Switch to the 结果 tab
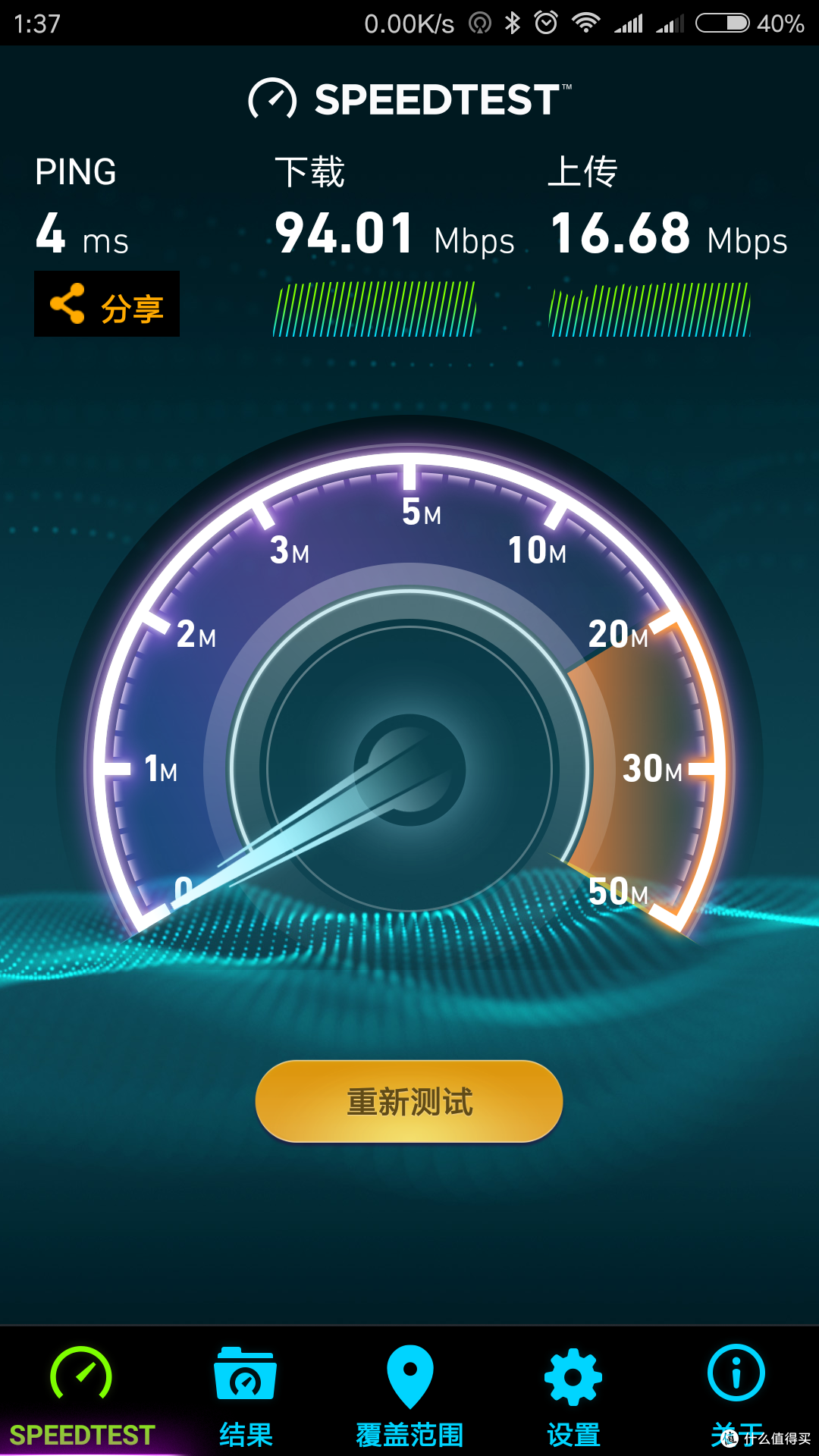Screen dimensions: 819x1456 (245, 1395)
